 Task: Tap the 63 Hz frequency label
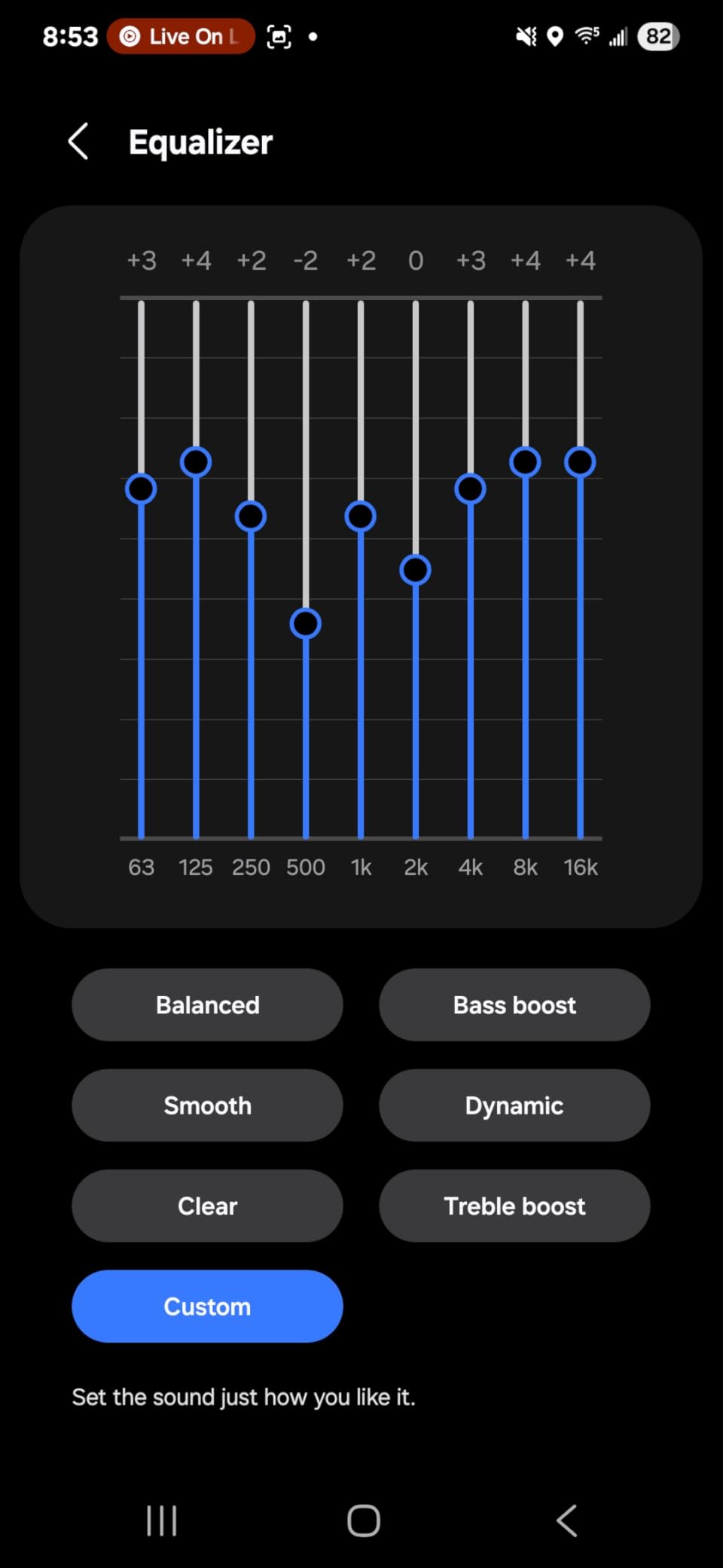click(x=141, y=867)
